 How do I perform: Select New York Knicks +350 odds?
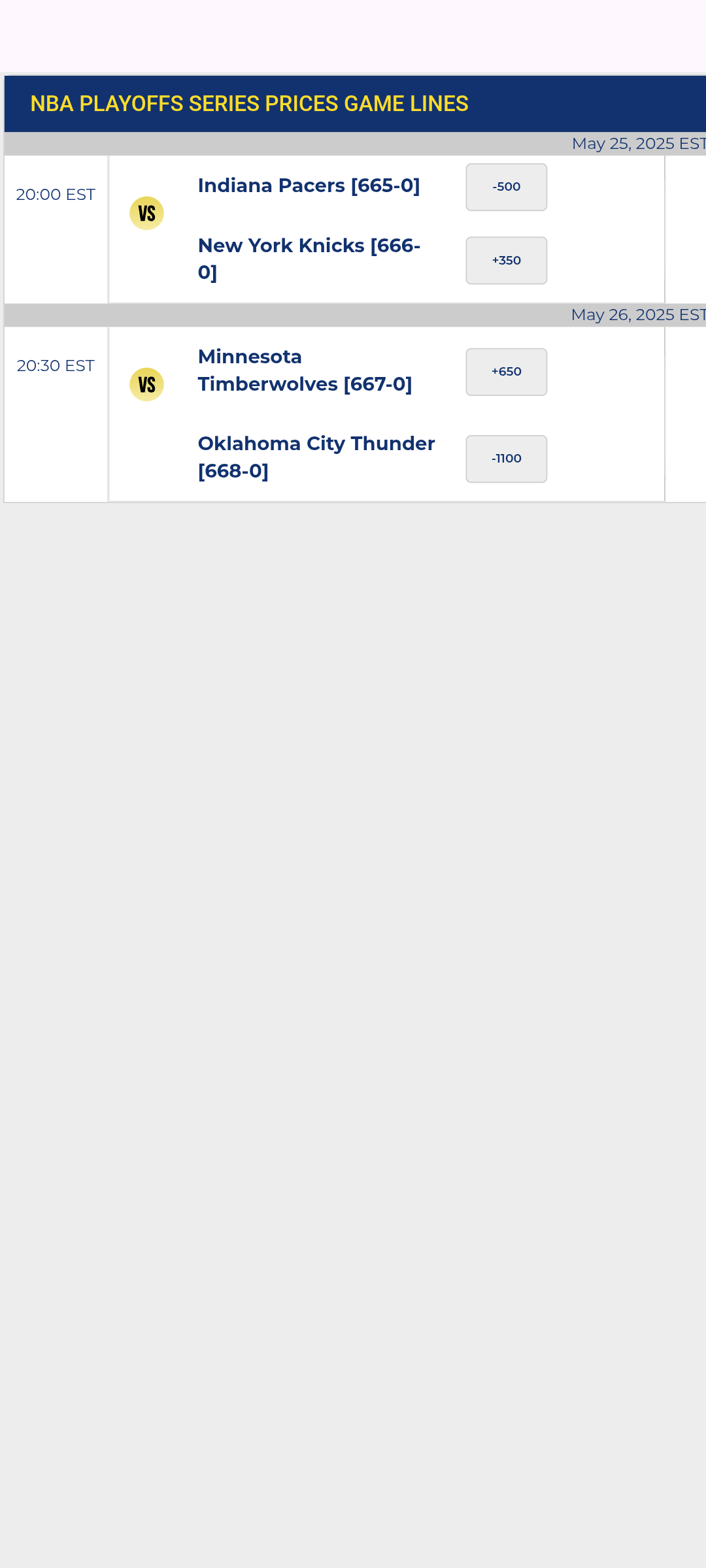point(506,261)
